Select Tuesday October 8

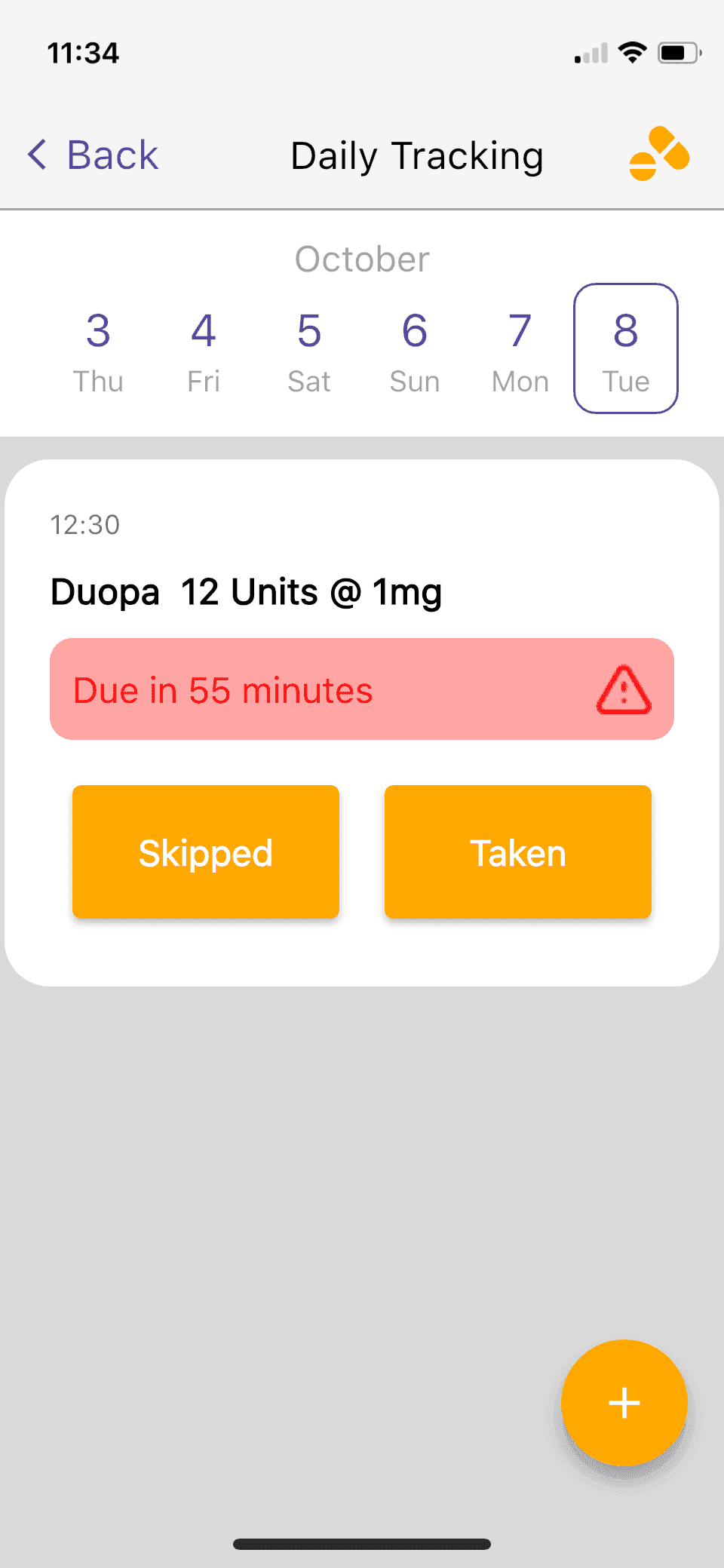[626, 349]
